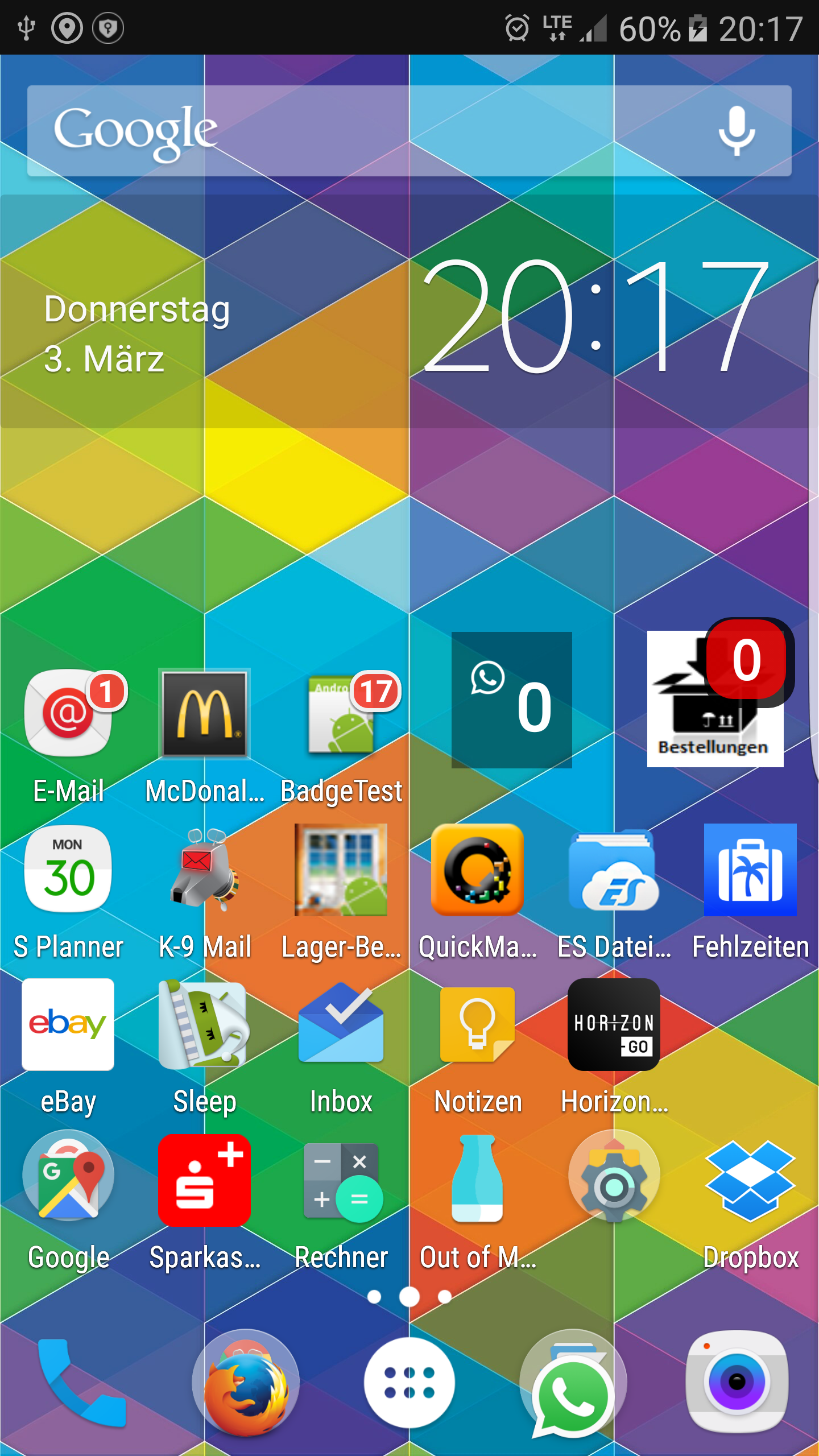Open the Fehlzeiten app
This screenshot has height=1456, width=819.
tap(750, 870)
